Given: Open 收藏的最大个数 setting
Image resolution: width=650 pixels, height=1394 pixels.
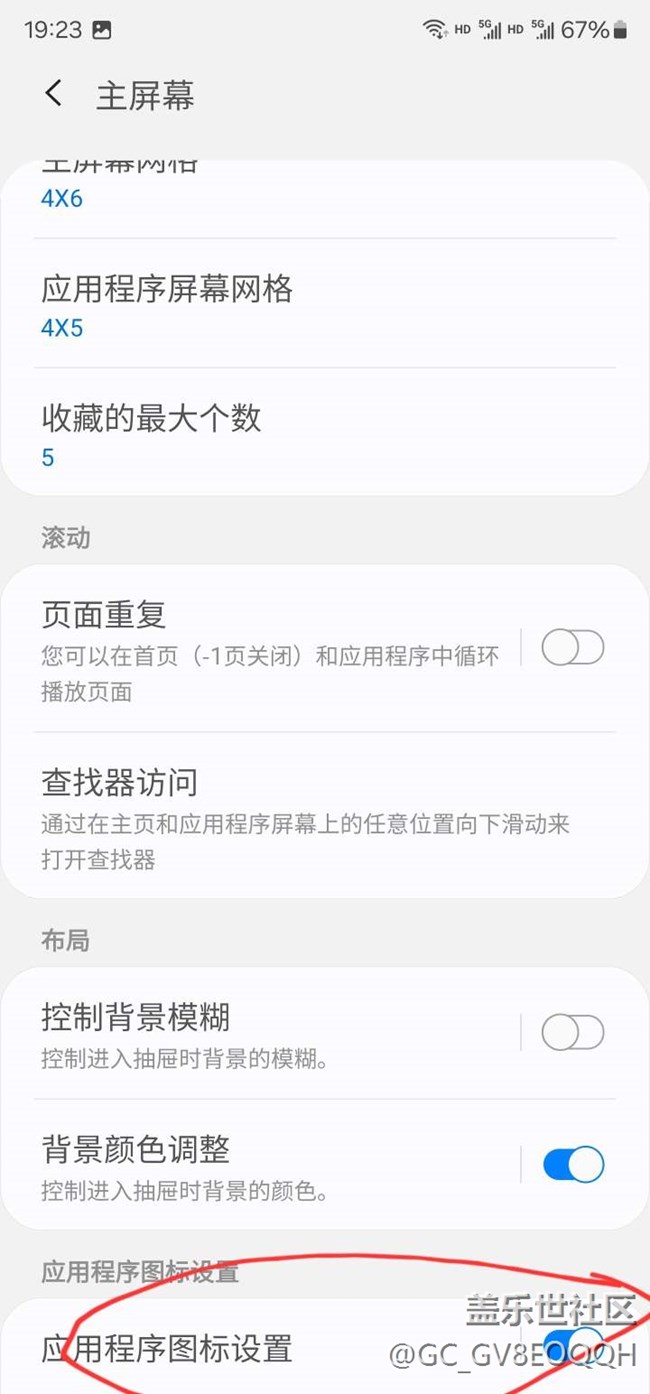Looking at the screenshot, I should [325, 432].
